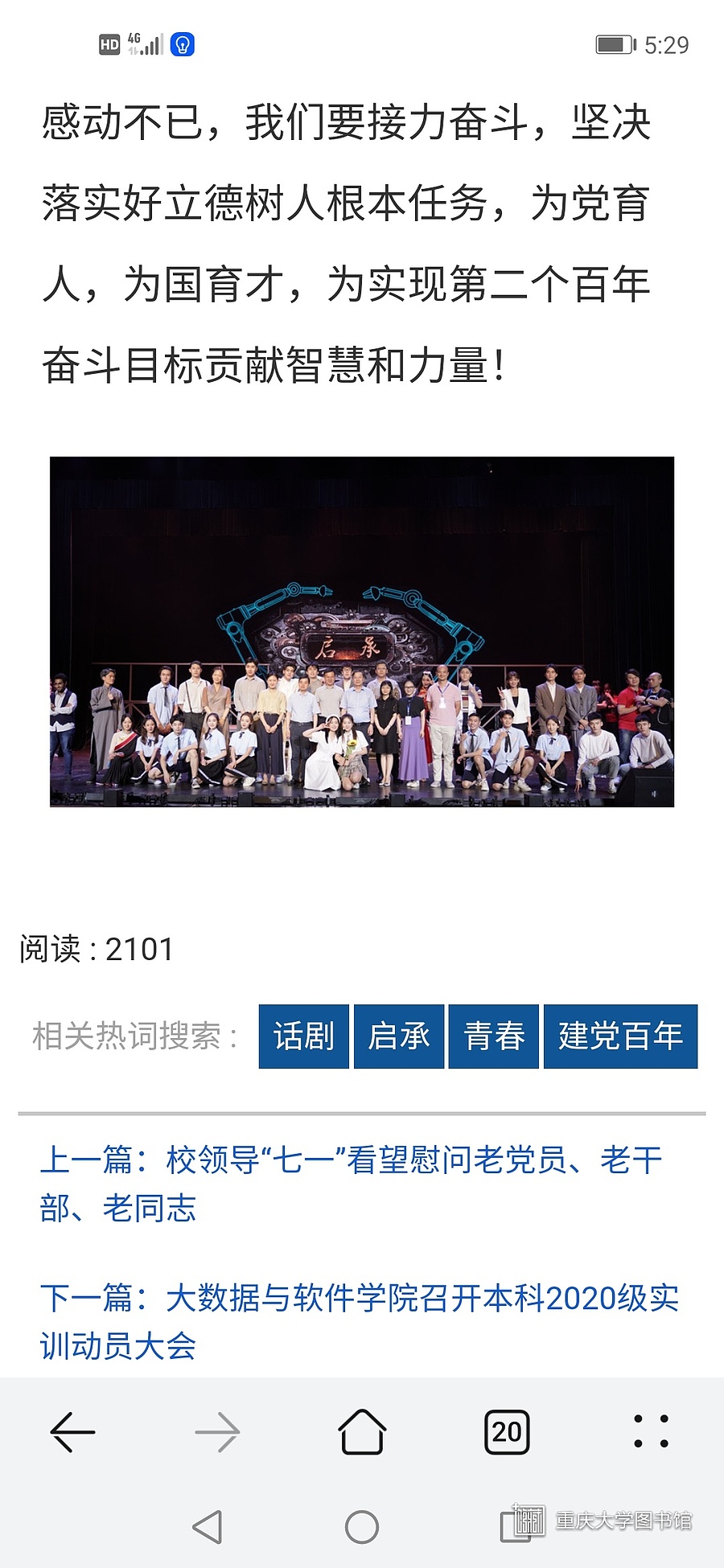Tap the 话剧 hot keyword tag
The width and height of the screenshot is (724, 1568).
303,1036
